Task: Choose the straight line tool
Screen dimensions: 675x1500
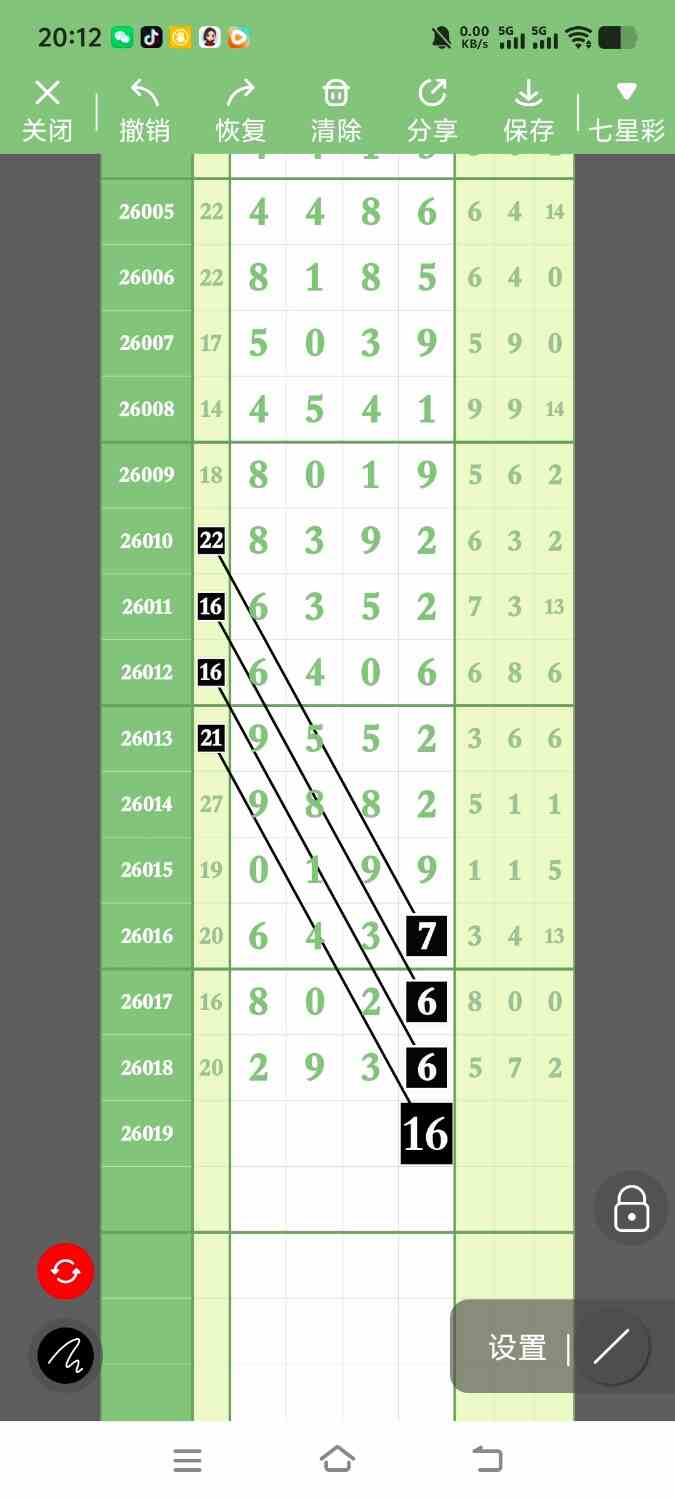Action: coord(611,1347)
